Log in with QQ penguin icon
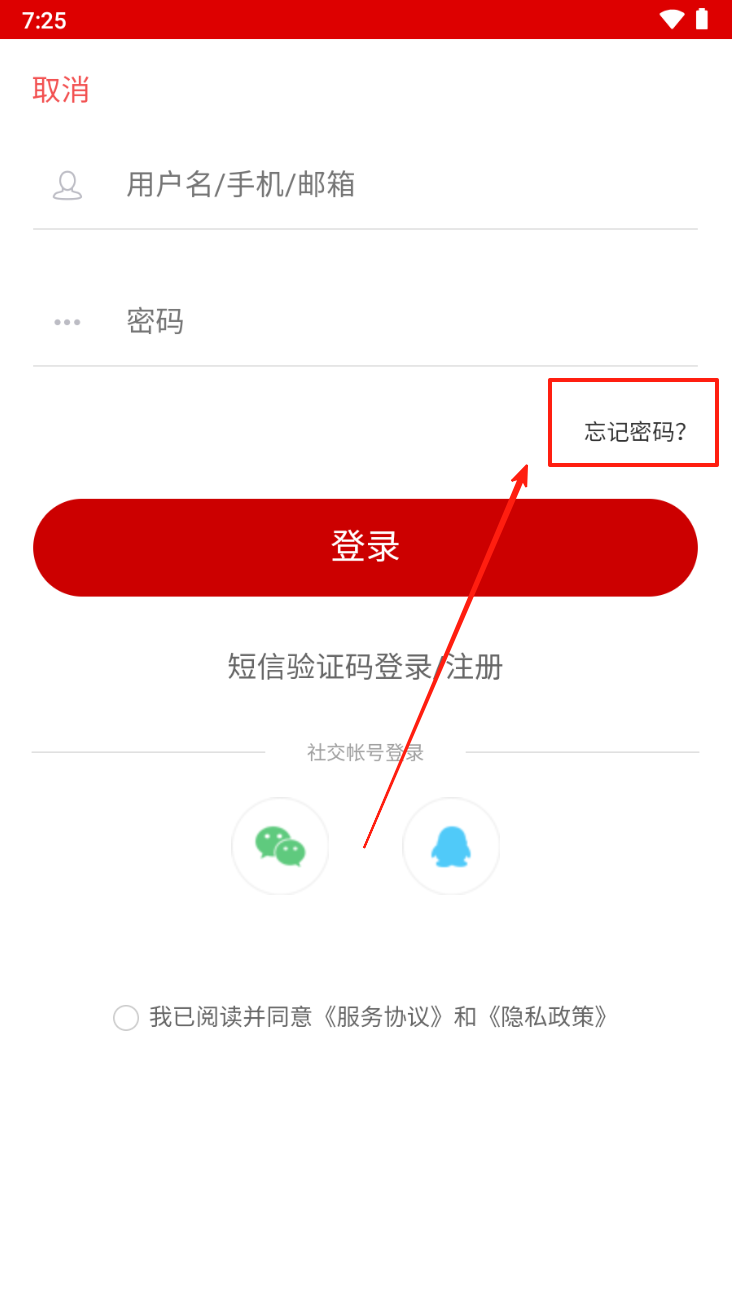The width and height of the screenshot is (732, 1304). point(451,846)
